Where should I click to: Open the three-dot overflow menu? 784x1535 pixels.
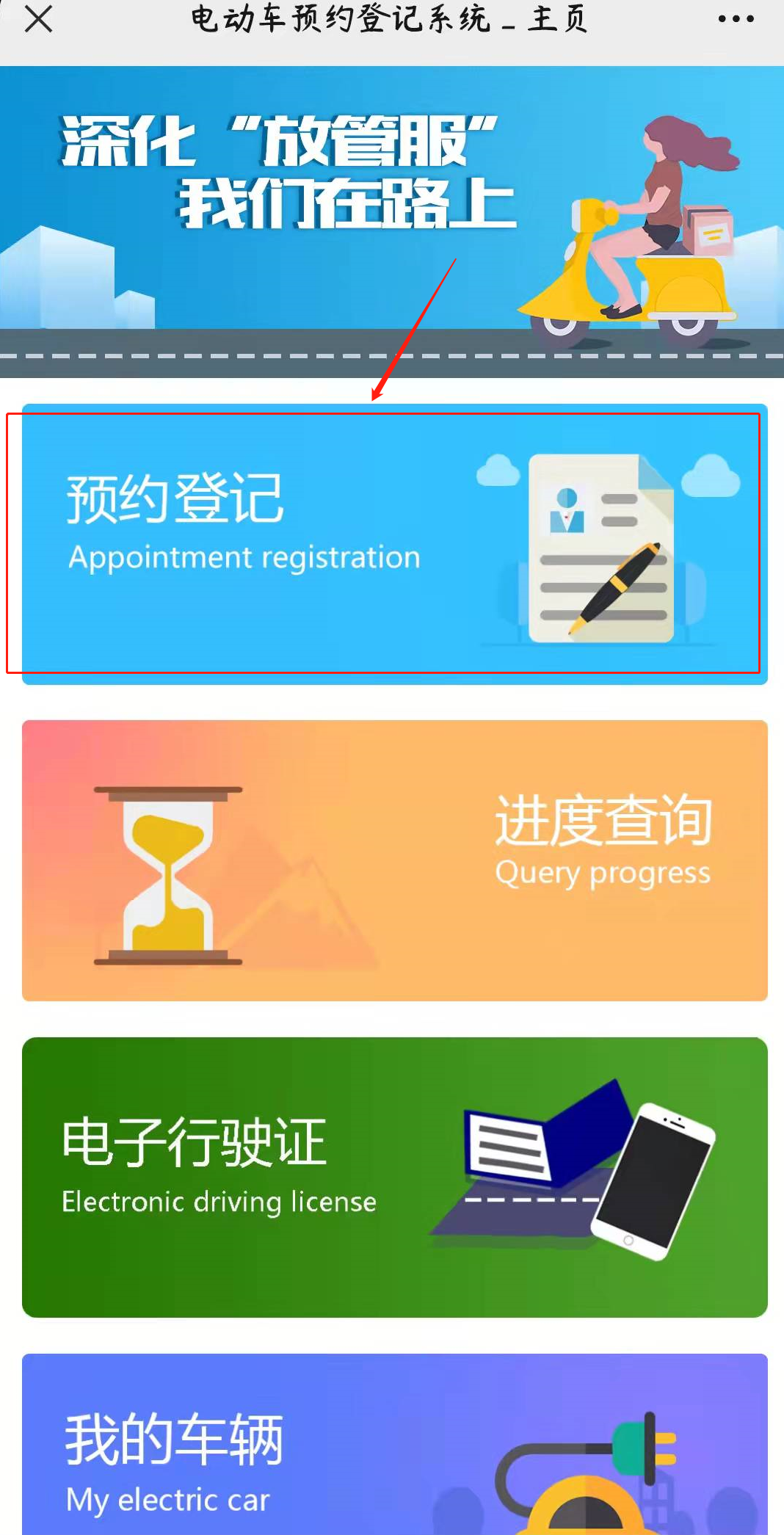click(x=736, y=19)
